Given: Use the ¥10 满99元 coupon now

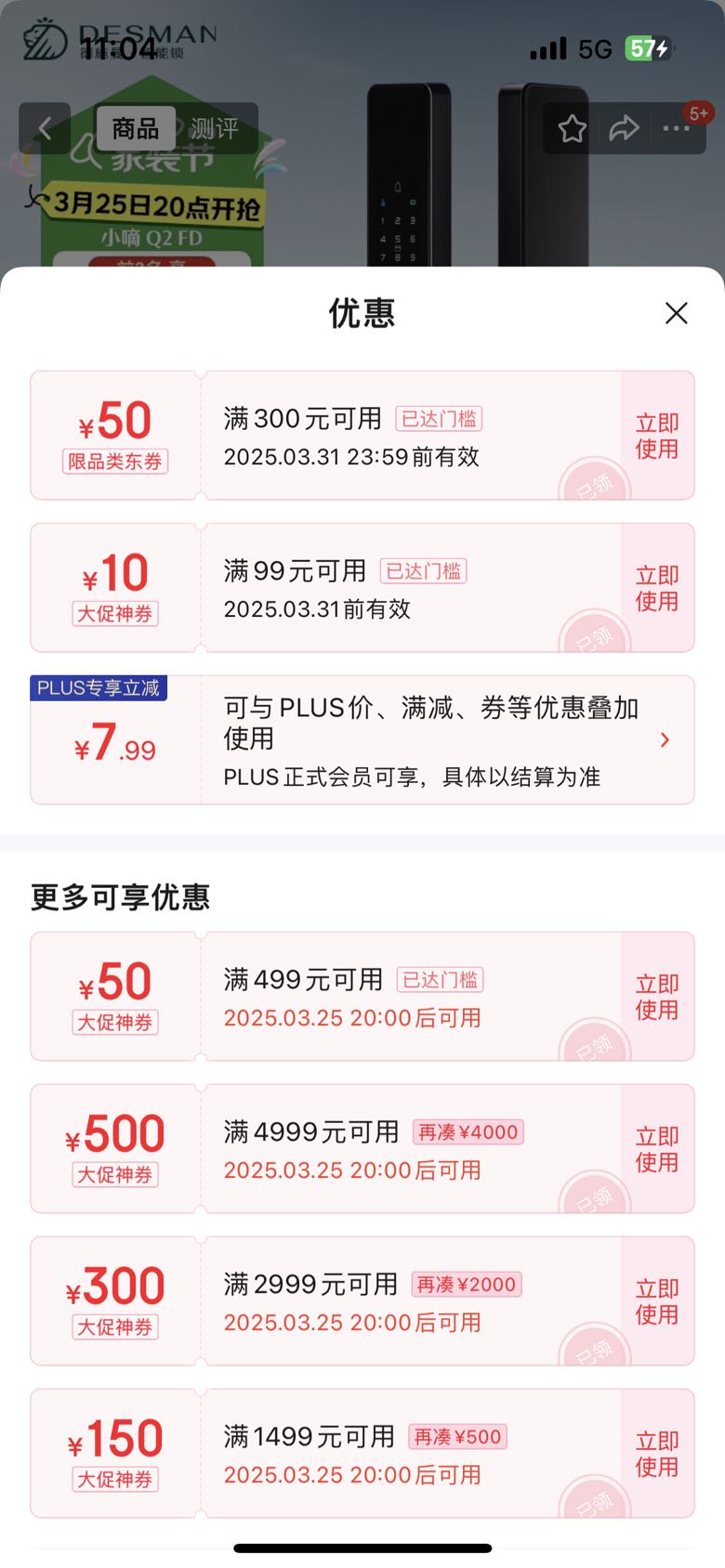Looking at the screenshot, I should [656, 588].
